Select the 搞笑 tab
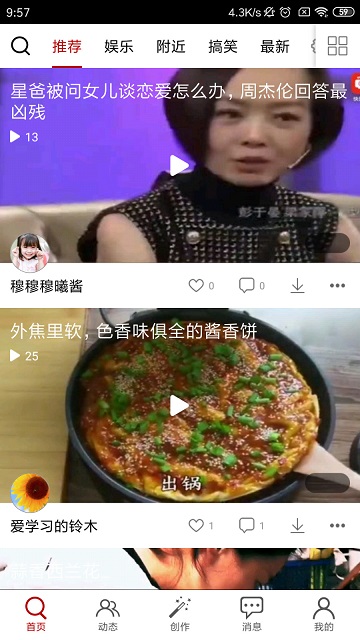Image resolution: width=360 pixels, height=640 pixels. [223, 47]
